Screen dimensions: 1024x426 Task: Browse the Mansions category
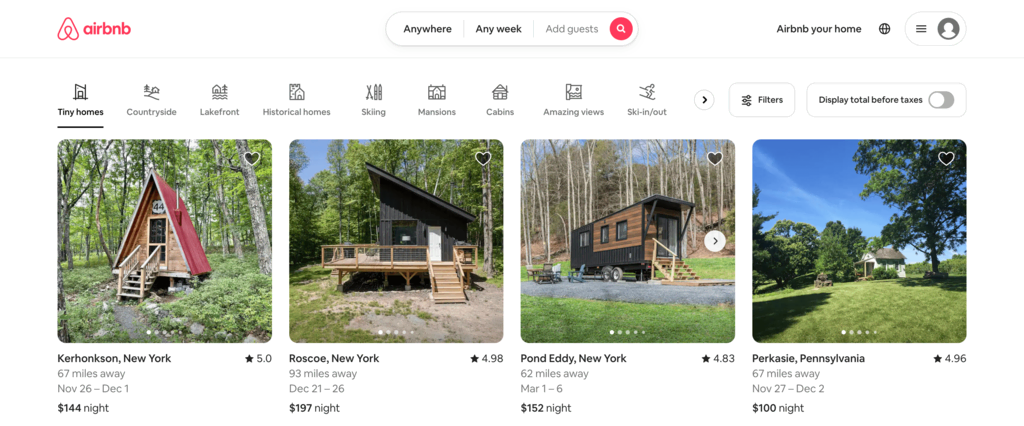[x=436, y=100]
